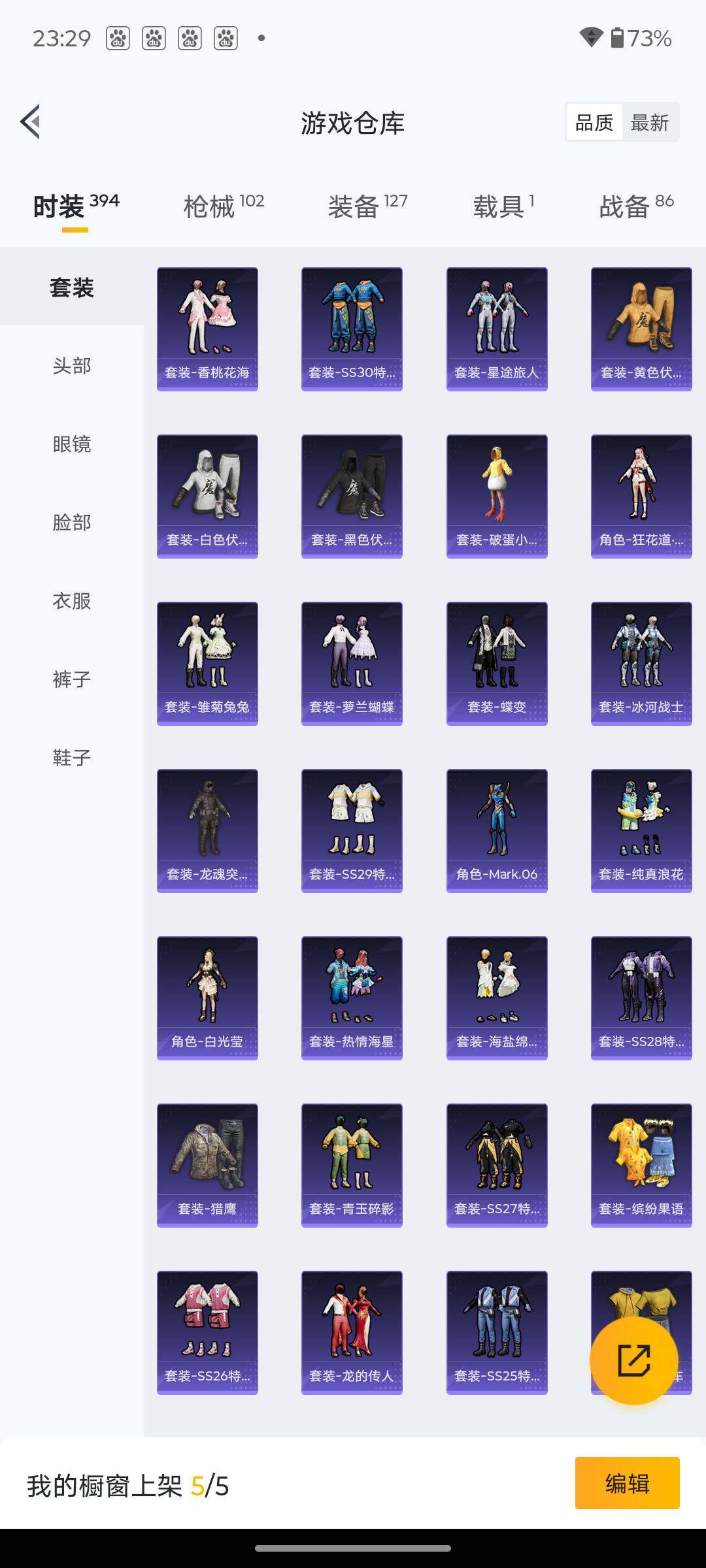This screenshot has width=706, height=1568.
Task: Sort items by 最新
Action: (x=649, y=123)
